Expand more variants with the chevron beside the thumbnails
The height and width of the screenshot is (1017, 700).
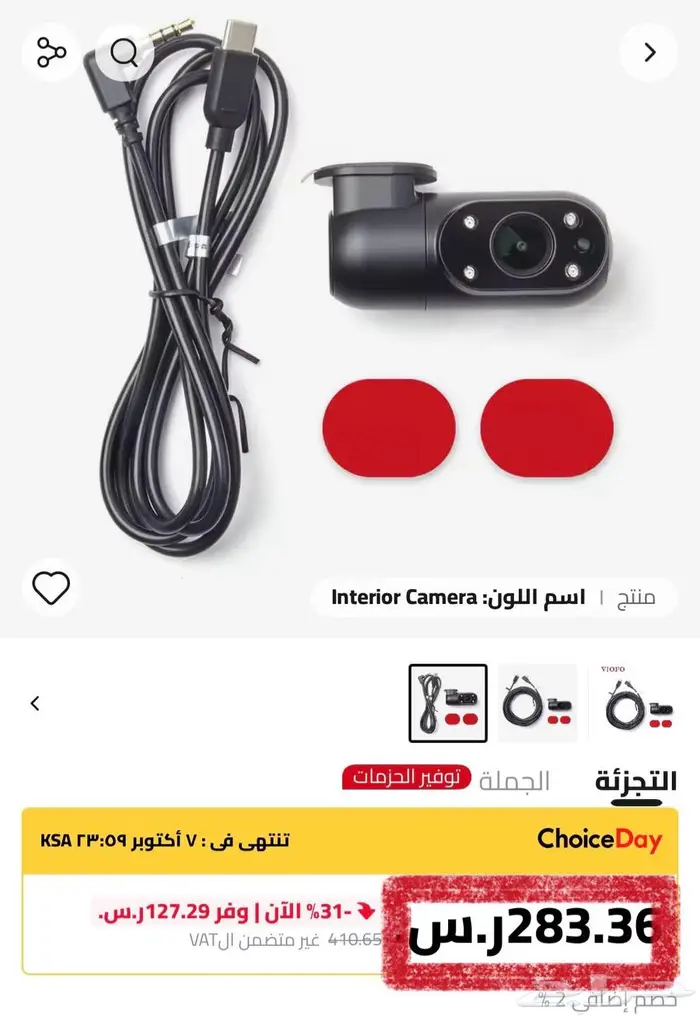[35, 704]
